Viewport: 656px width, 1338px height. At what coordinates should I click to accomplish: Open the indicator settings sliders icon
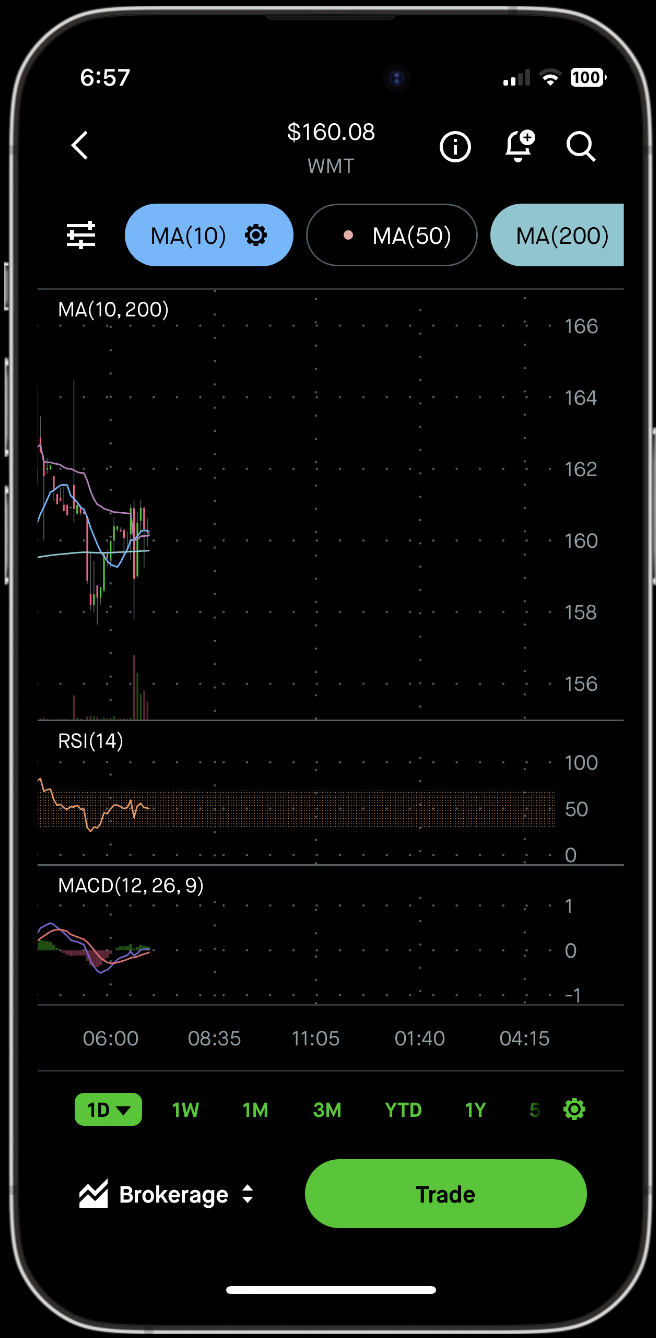[x=81, y=236]
